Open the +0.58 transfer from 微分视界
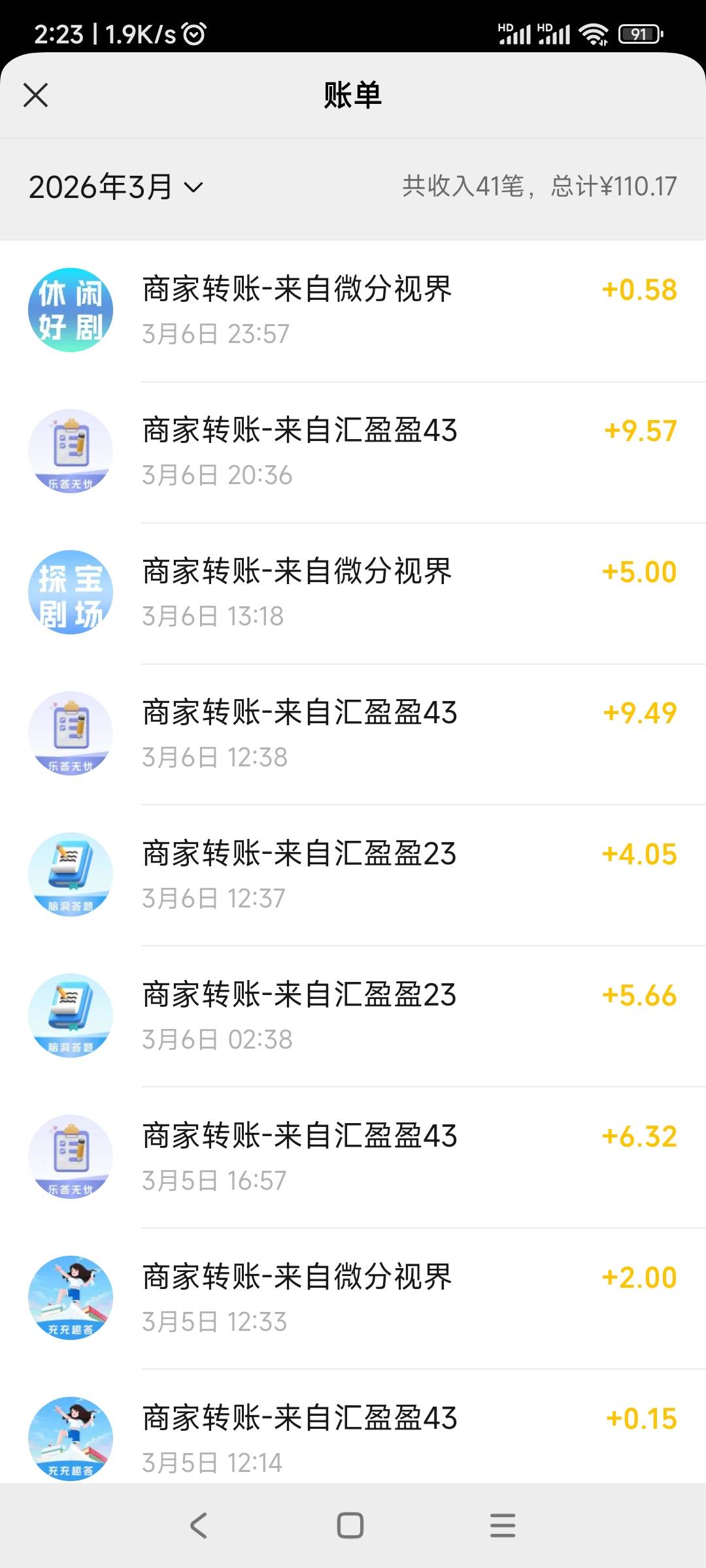This screenshot has height=1568, width=706. pyautogui.click(x=353, y=311)
